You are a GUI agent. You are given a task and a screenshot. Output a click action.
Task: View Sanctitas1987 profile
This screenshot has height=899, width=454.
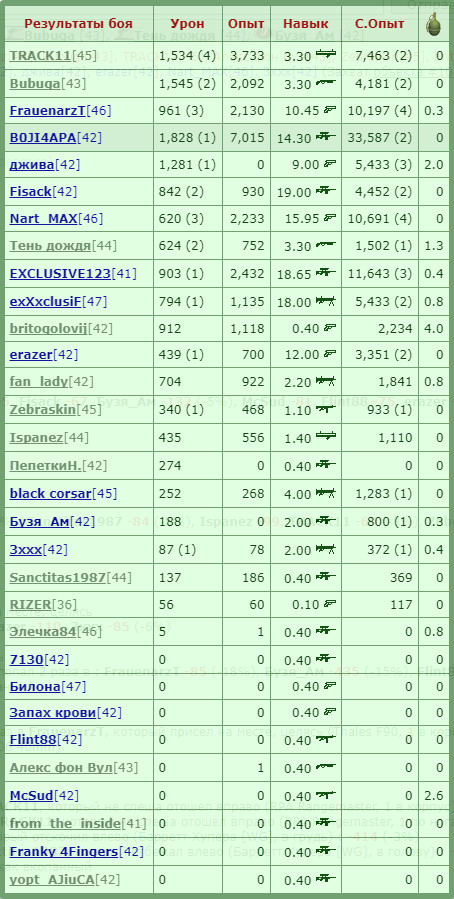58,577
